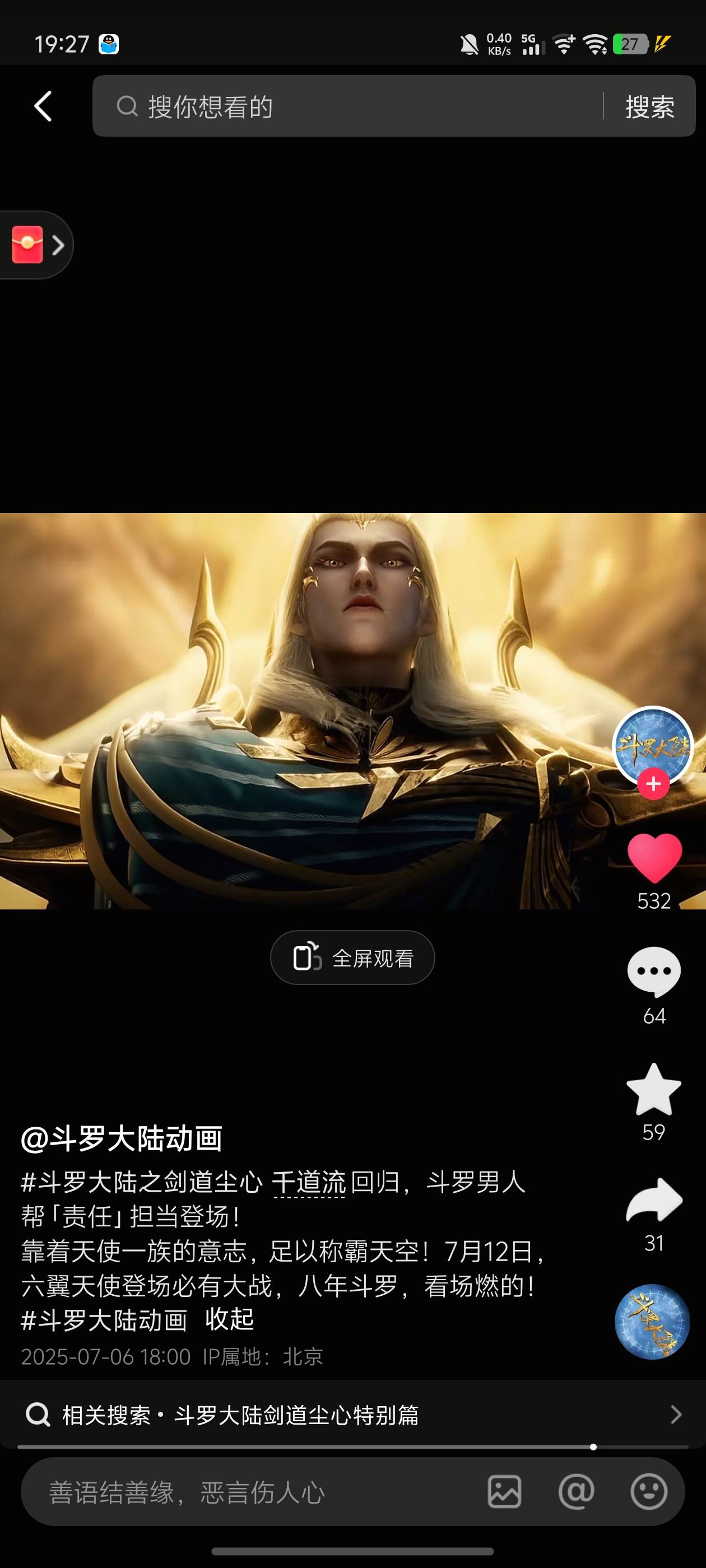Tap 全屏观看 to watch fullscreen

coord(352,958)
